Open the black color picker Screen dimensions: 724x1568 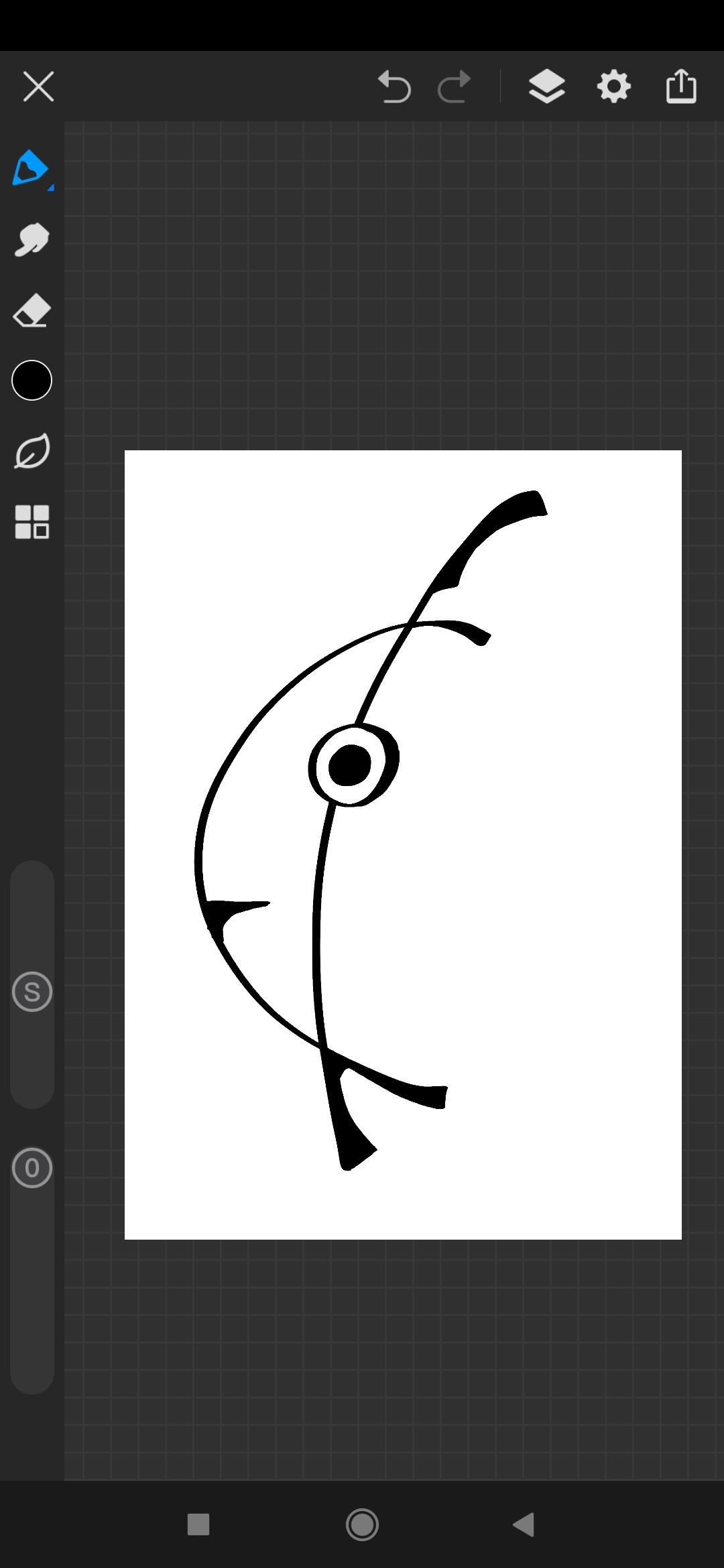click(x=32, y=381)
